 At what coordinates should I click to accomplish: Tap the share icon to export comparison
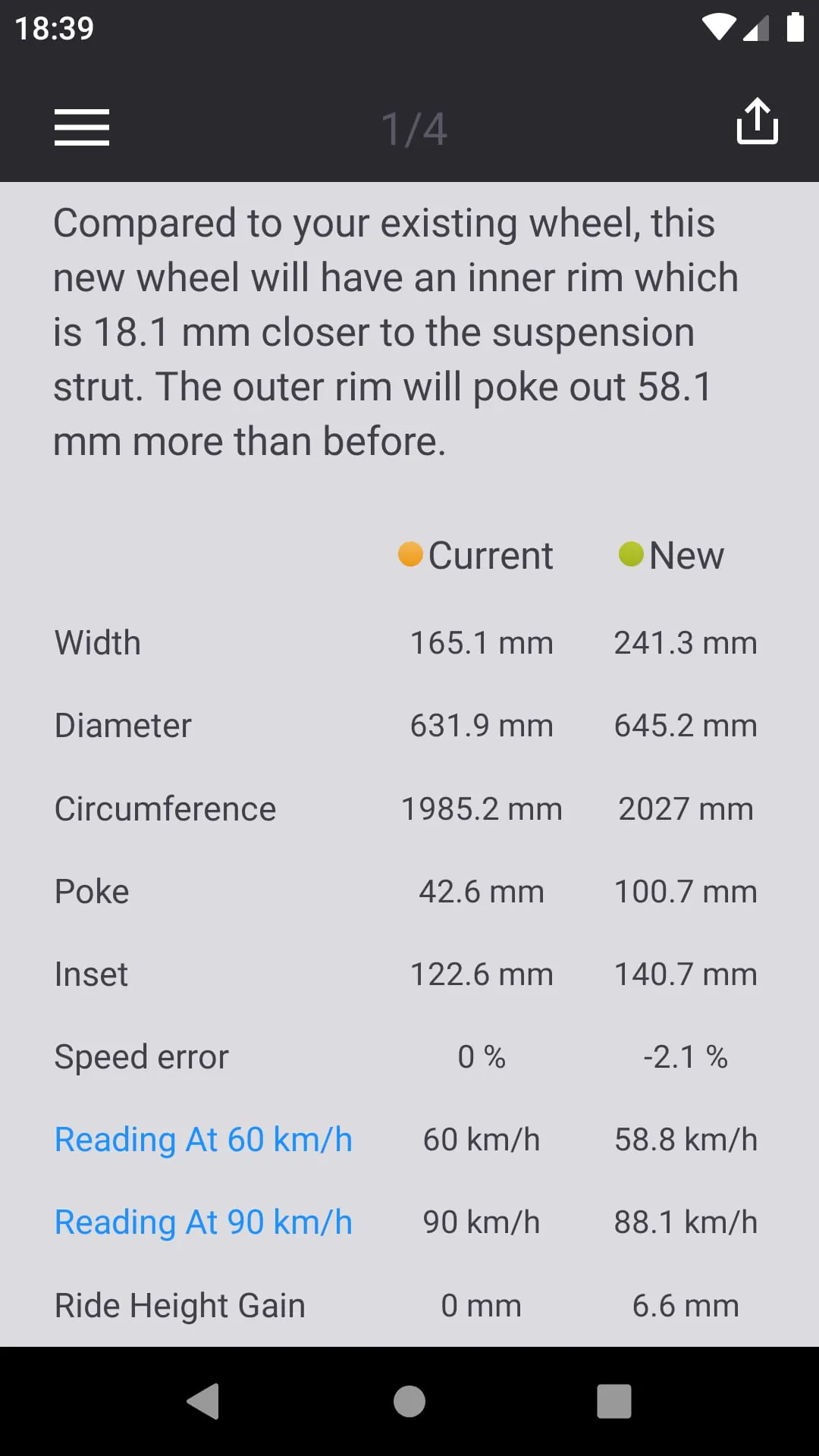(757, 122)
